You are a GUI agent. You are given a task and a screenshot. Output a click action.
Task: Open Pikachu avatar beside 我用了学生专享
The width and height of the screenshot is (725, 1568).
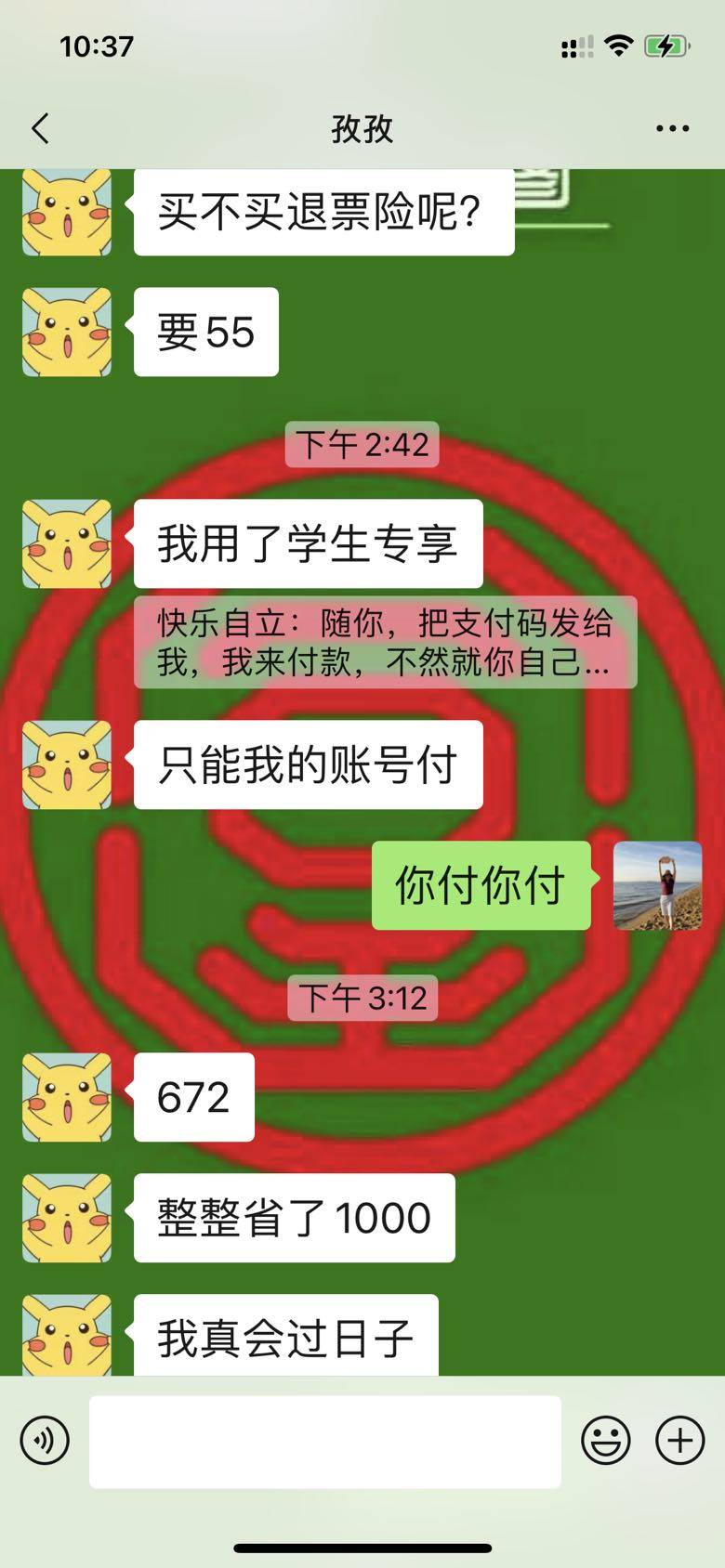[x=67, y=544]
